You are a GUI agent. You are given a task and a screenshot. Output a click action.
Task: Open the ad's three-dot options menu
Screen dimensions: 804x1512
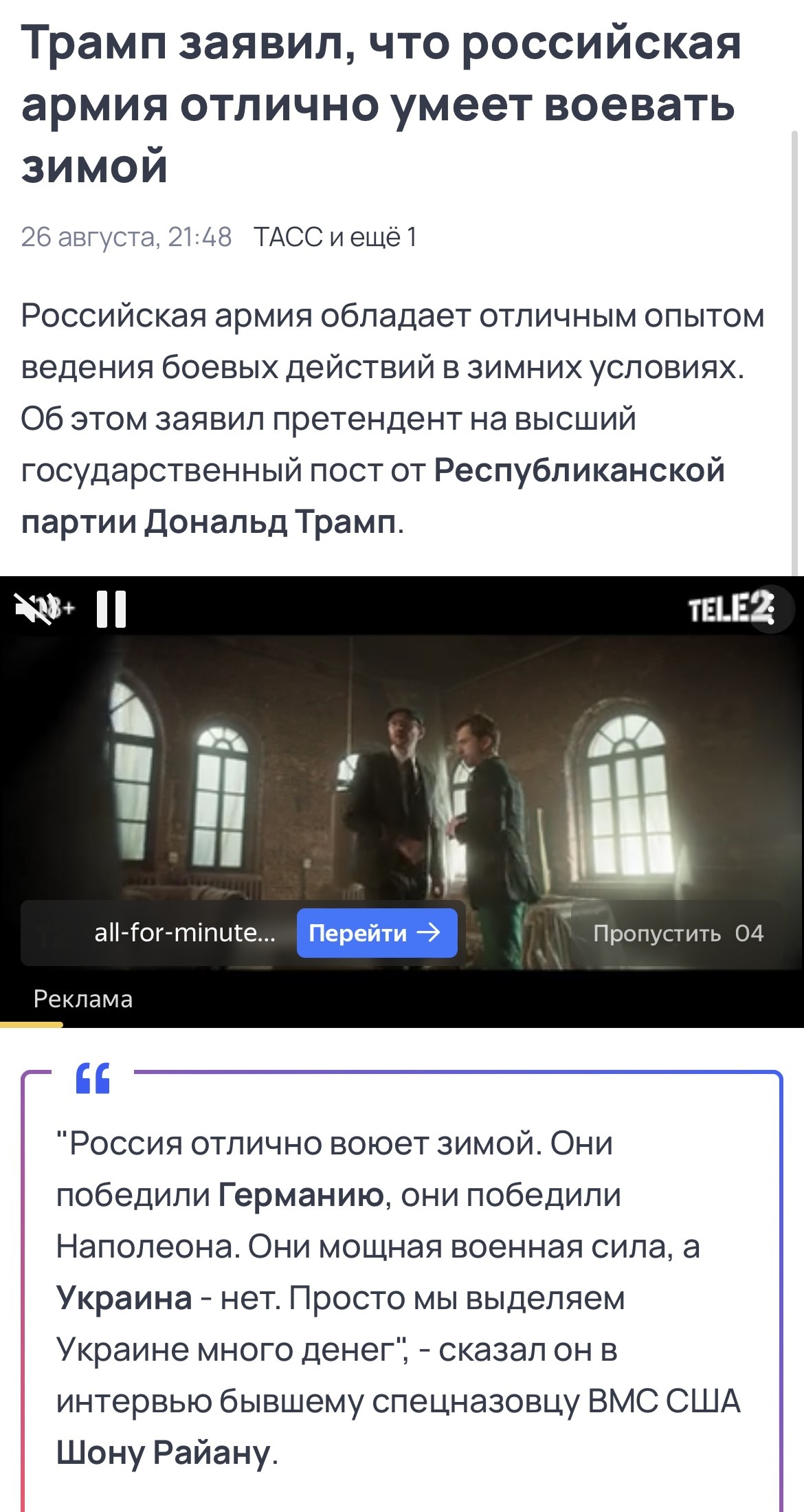(771, 609)
